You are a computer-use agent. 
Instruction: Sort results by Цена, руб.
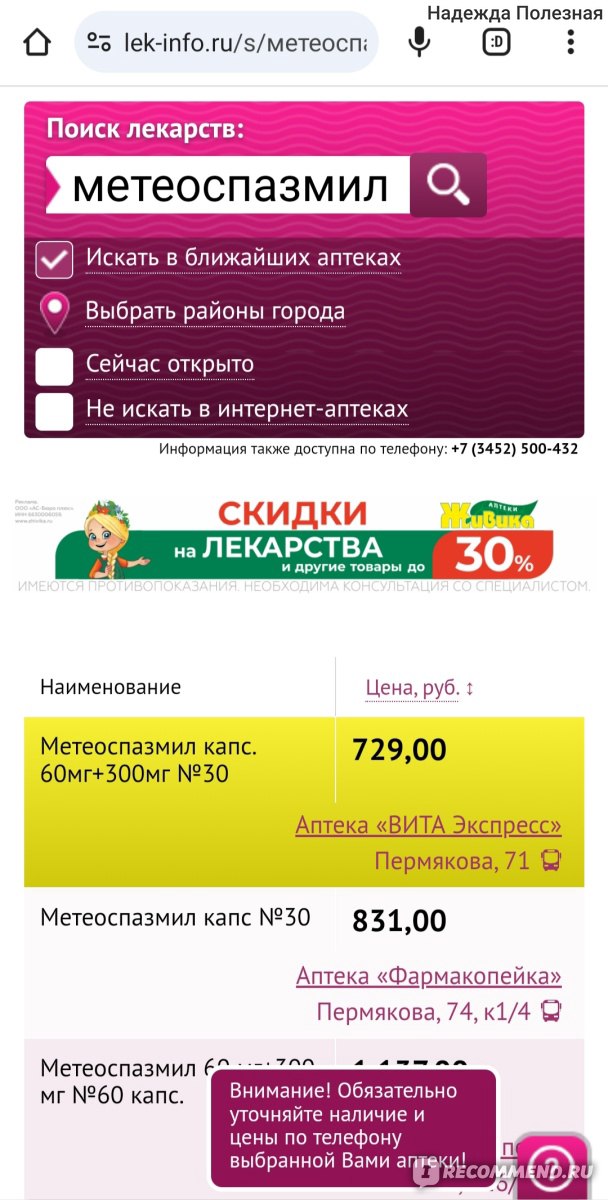click(420, 688)
